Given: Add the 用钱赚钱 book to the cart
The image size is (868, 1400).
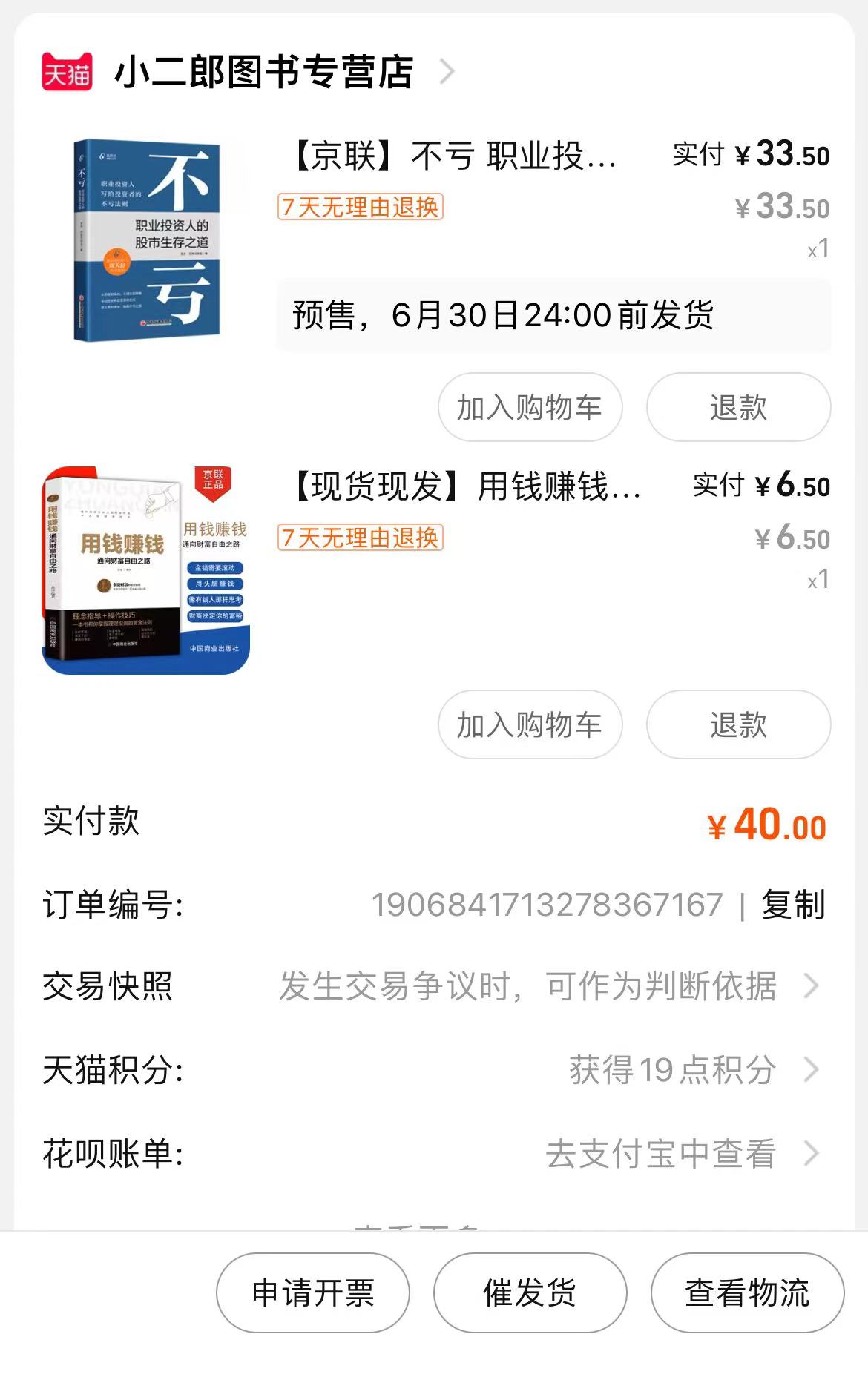Looking at the screenshot, I should 530,724.
